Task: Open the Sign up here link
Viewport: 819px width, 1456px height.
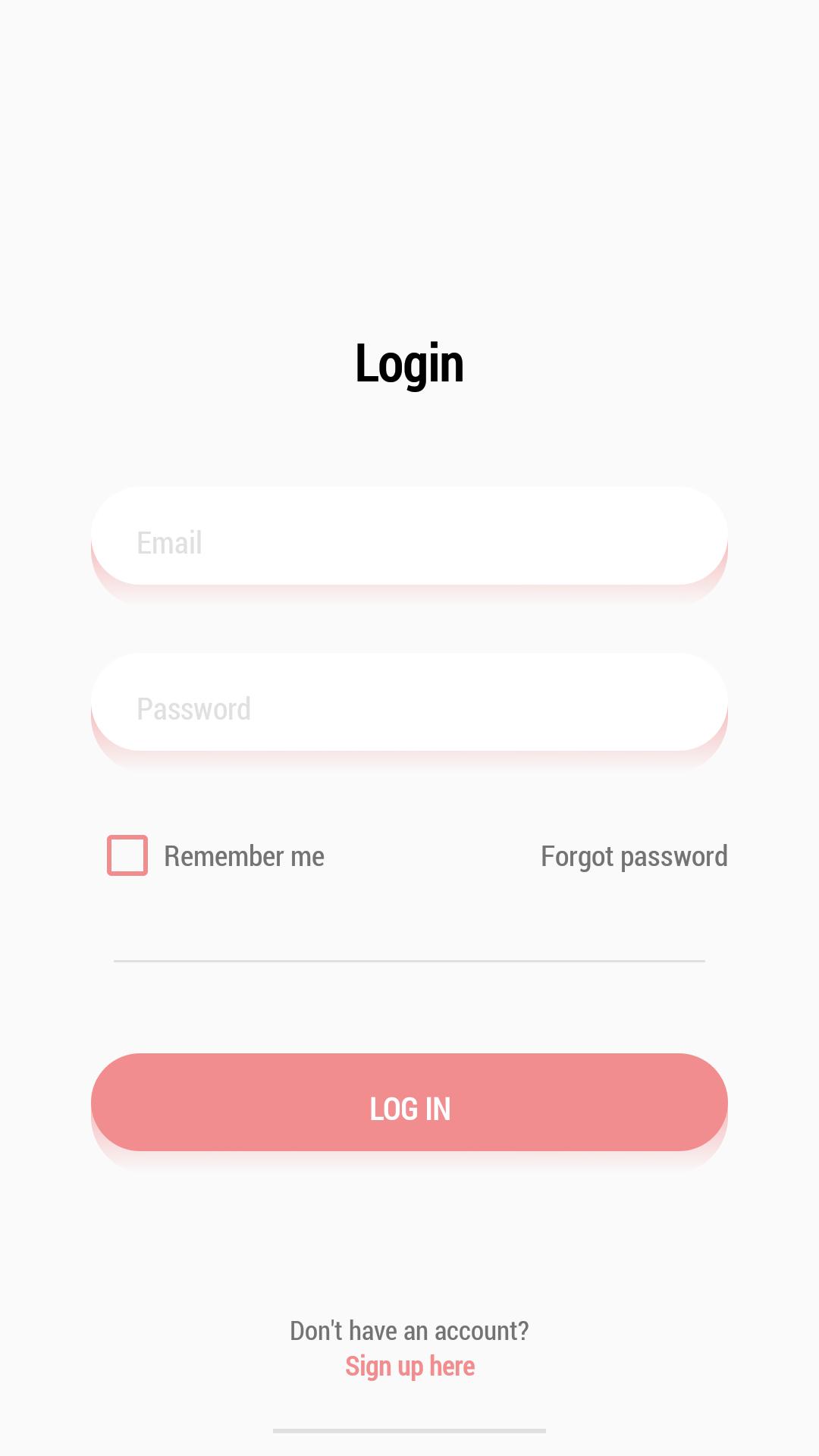Action: pos(410,1366)
